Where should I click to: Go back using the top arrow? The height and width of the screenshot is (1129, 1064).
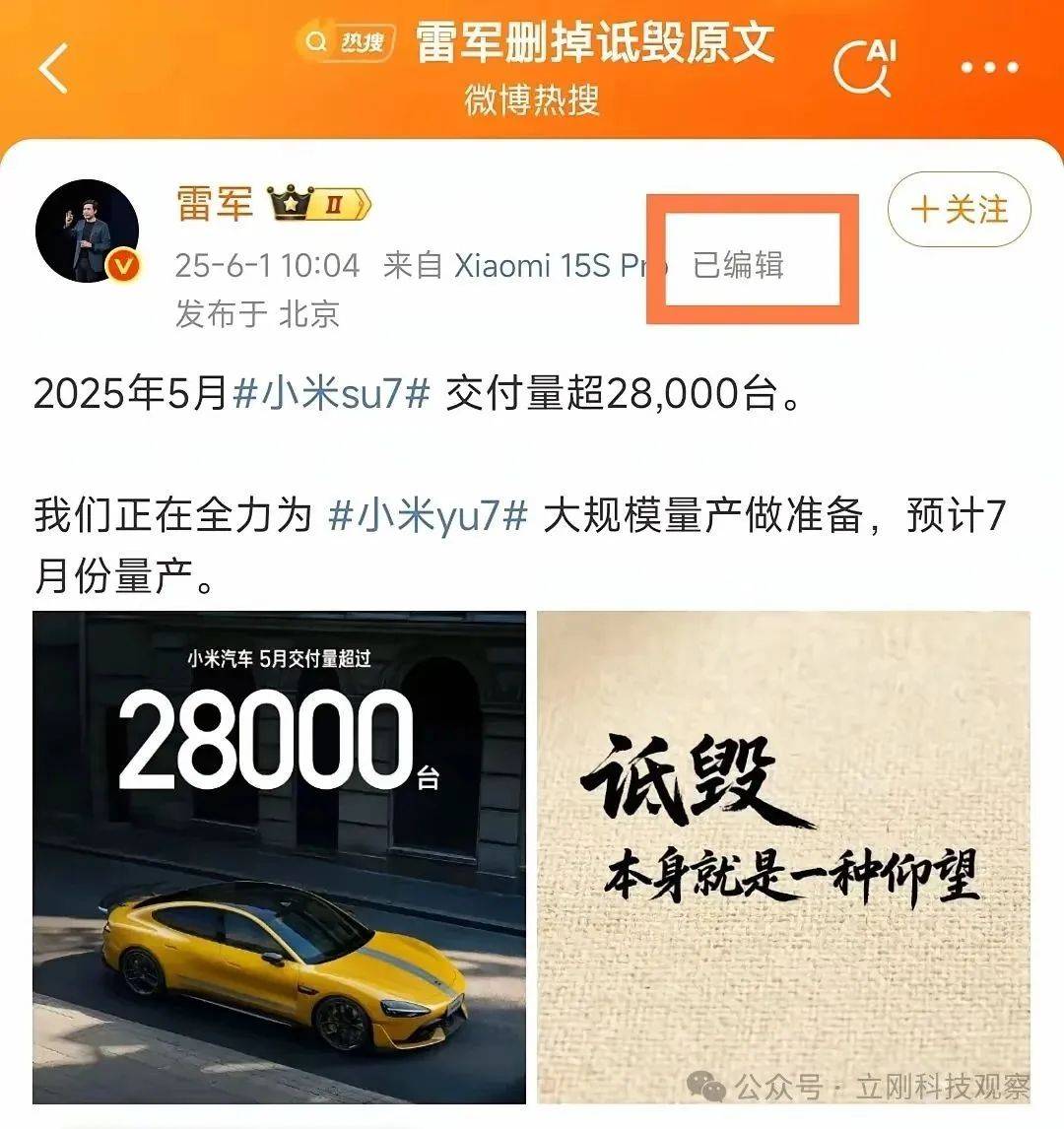[54, 68]
